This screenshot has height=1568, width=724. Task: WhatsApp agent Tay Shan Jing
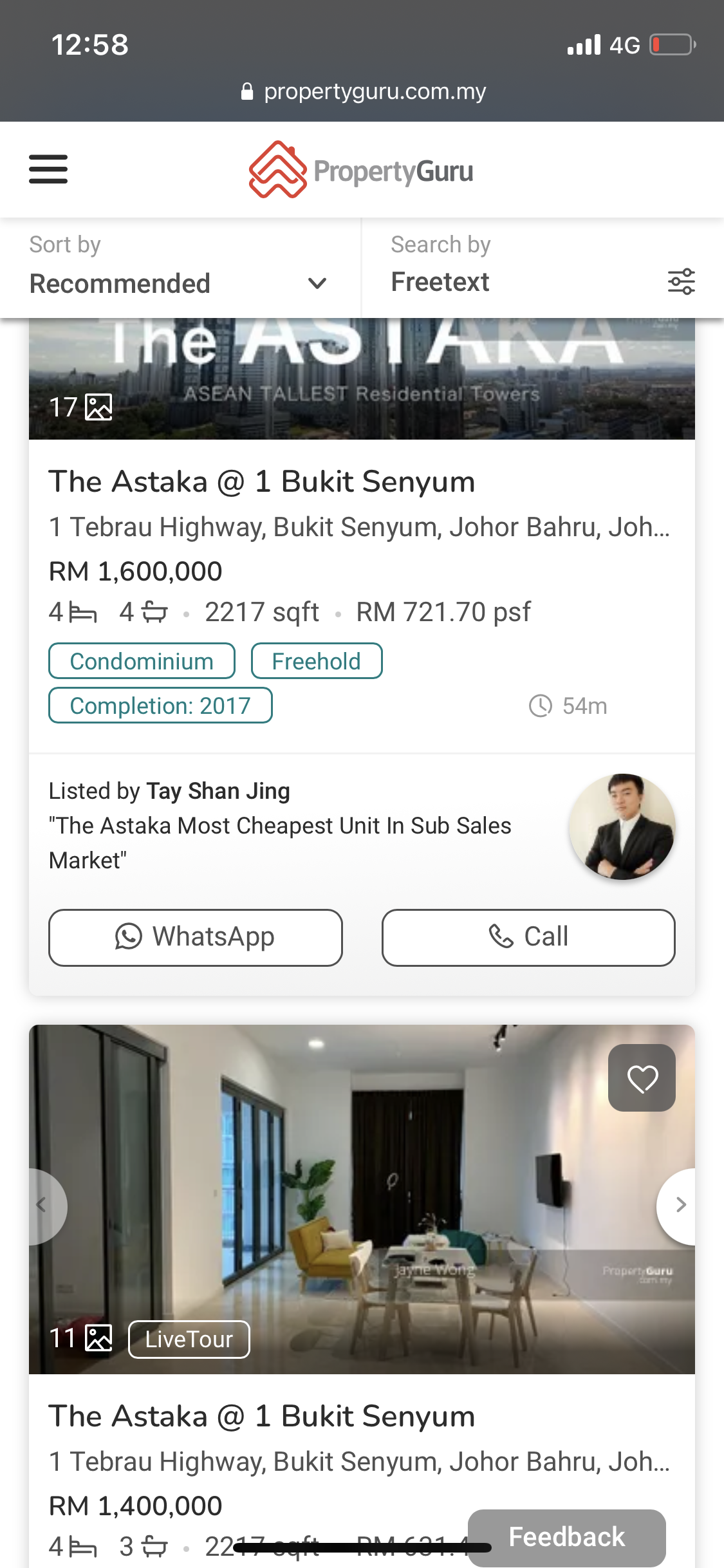coord(195,937)
